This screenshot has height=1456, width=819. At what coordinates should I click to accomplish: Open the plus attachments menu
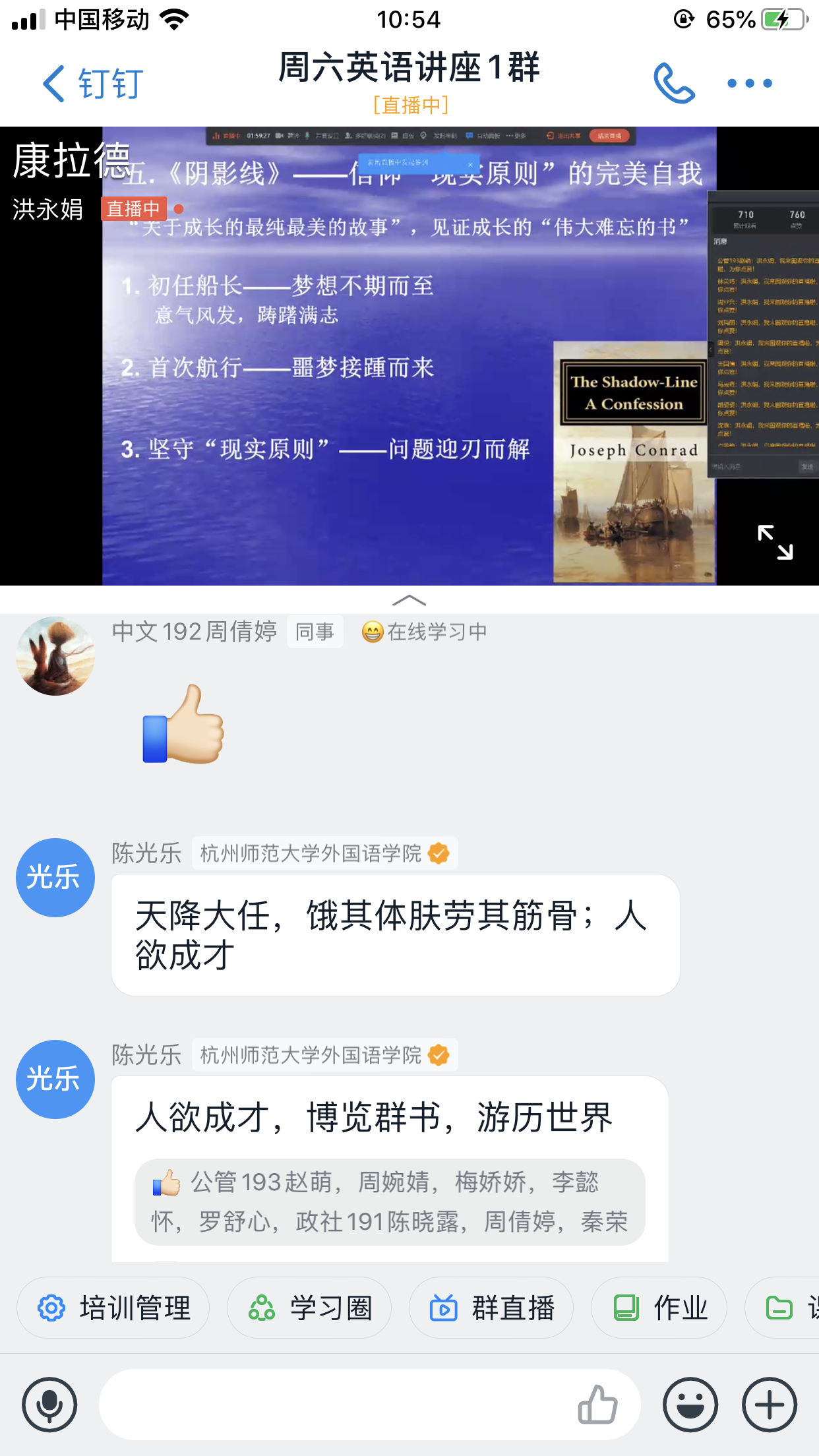tap(770, 1405)
